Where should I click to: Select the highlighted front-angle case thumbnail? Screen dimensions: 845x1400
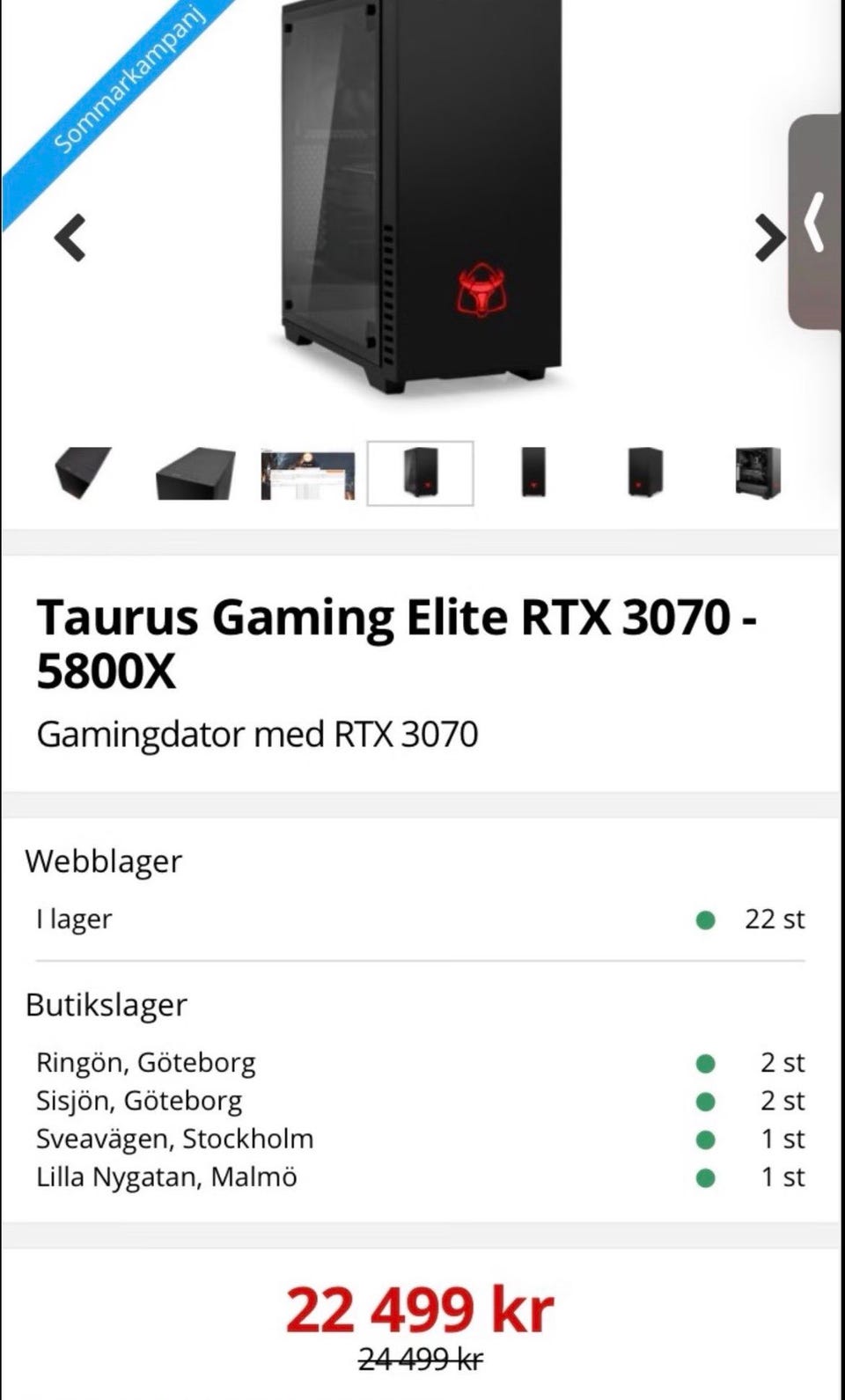421,473
